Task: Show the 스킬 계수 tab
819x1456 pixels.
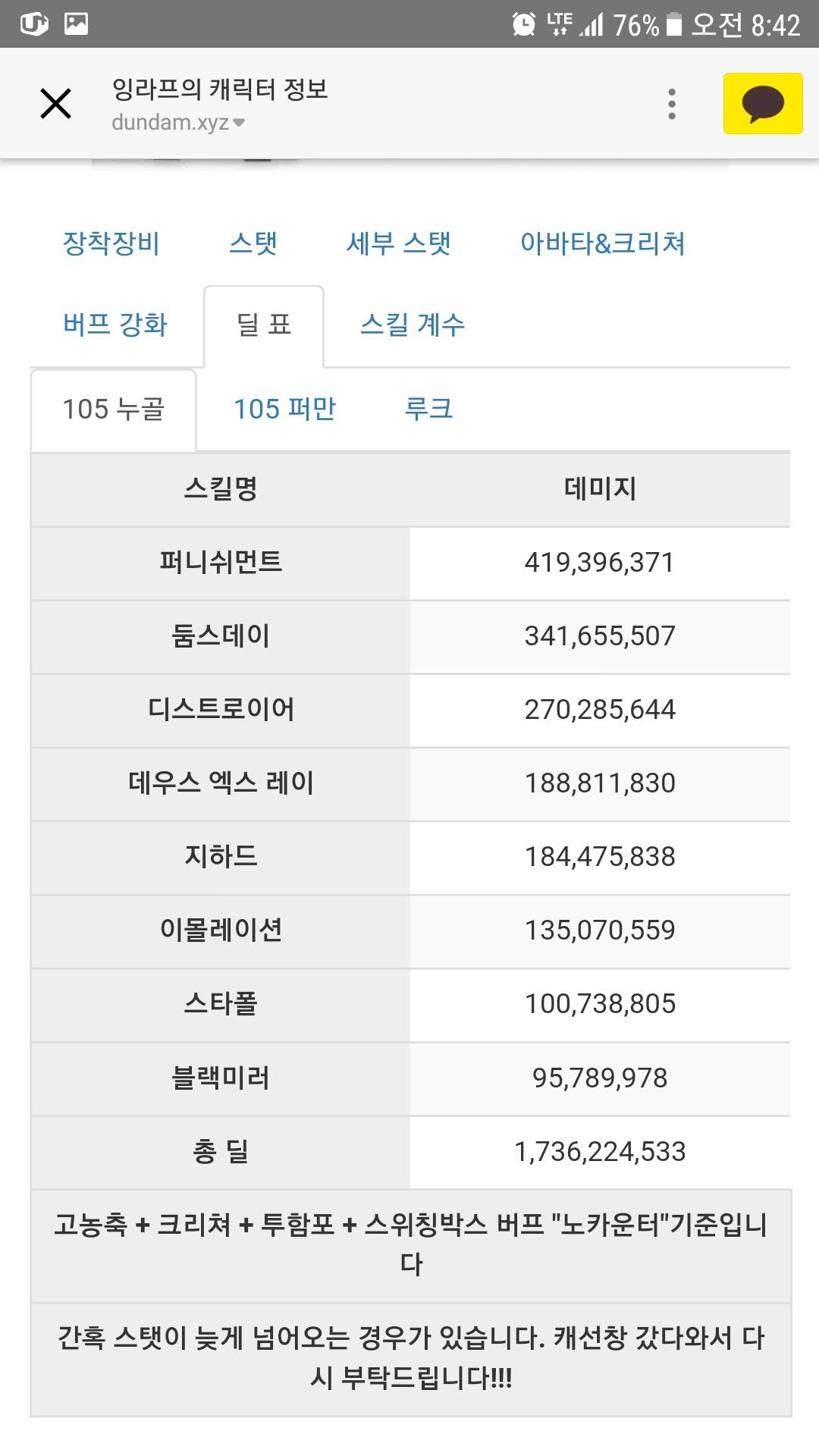Action: point(413,325)
